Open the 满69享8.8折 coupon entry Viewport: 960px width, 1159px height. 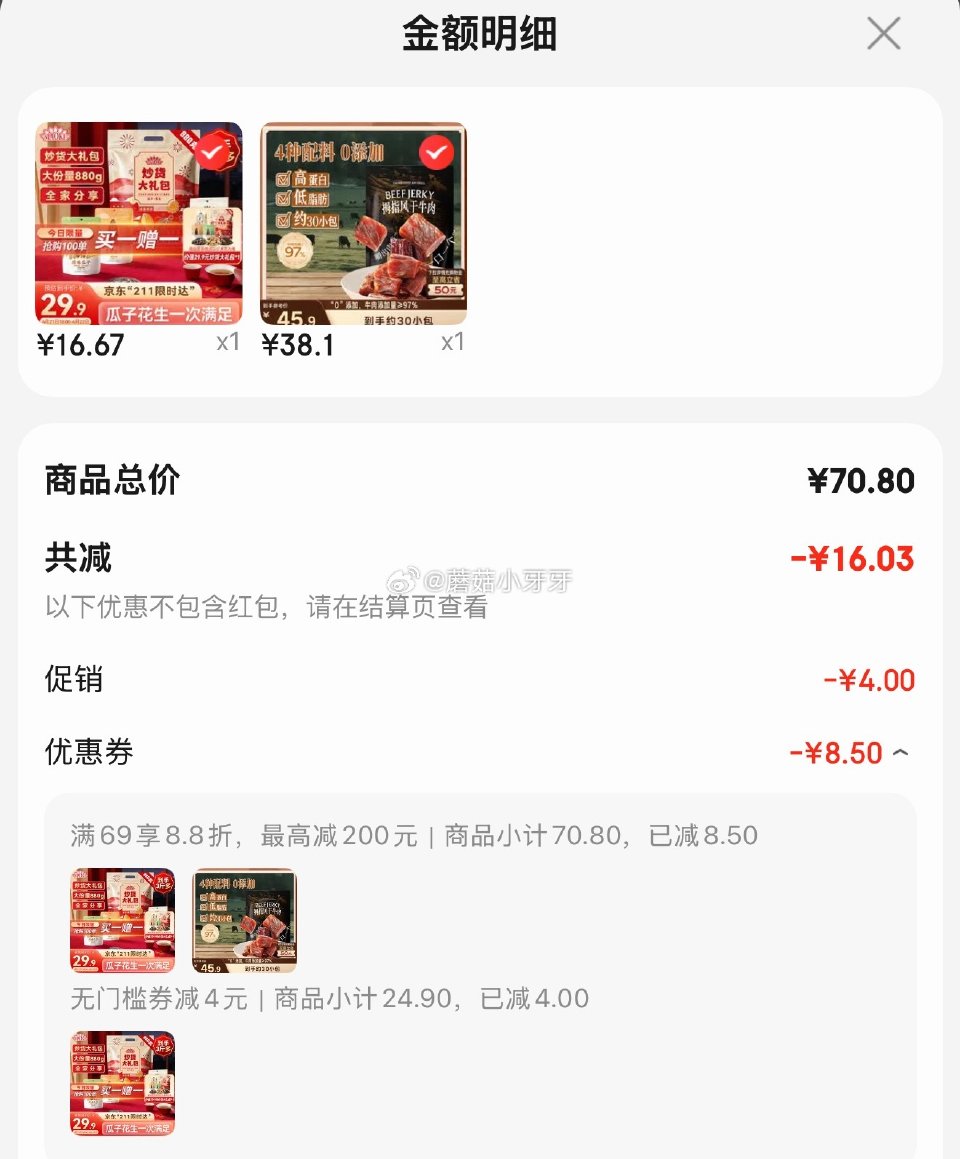pyautogui.click(x=400, y=836)
